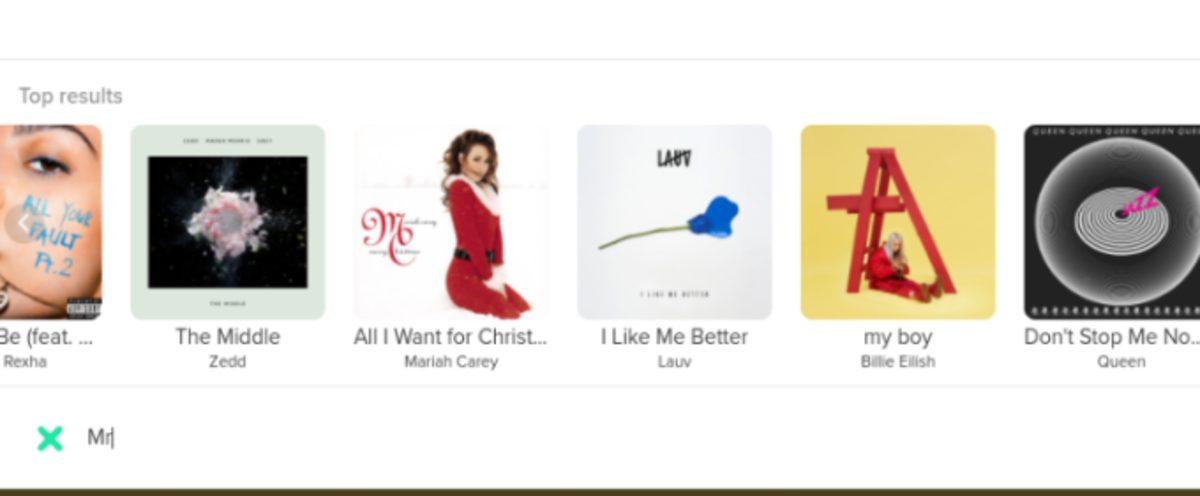The image size is (1200, 496).
Task: Open I Like Me Better by Lauv
Action: (x=674, y=222)
